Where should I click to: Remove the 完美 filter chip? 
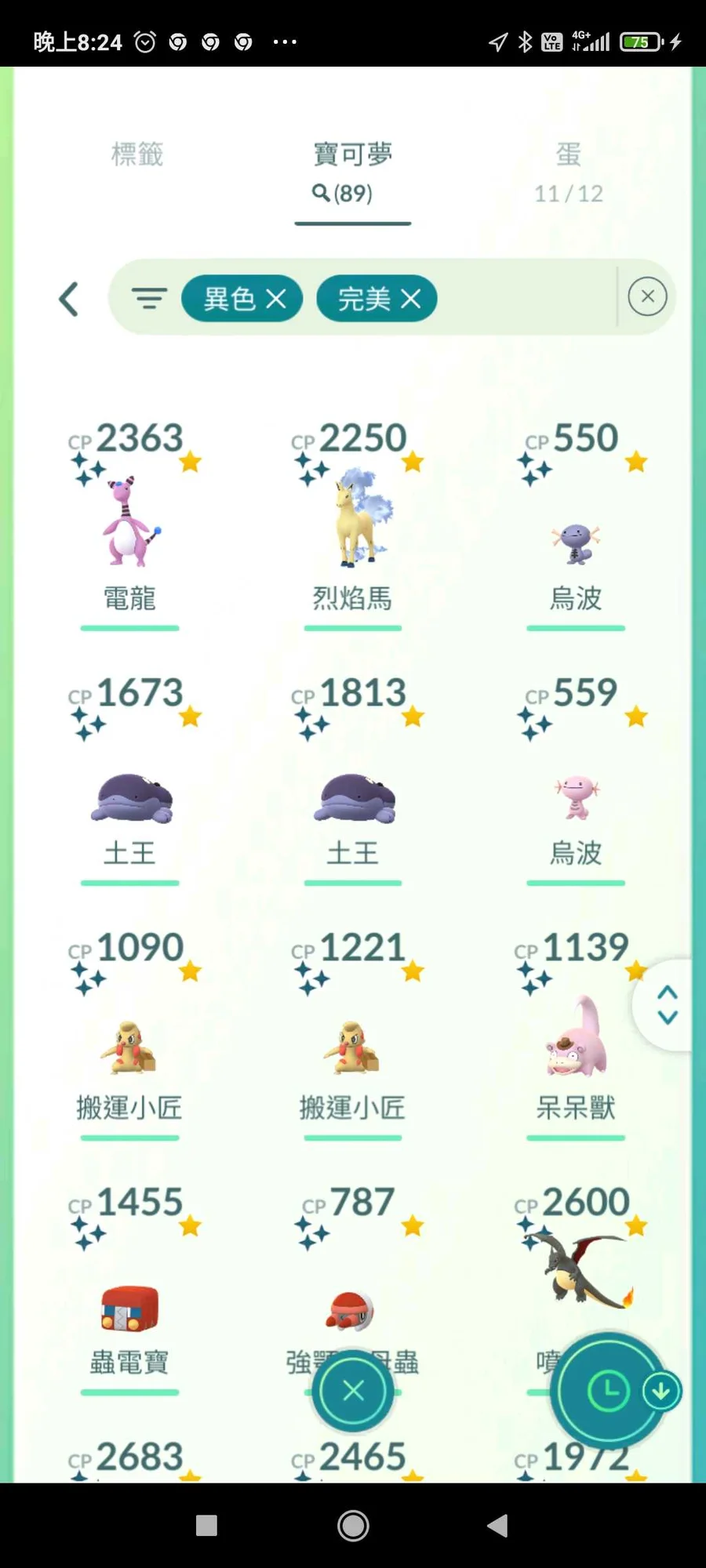point(377,299)
